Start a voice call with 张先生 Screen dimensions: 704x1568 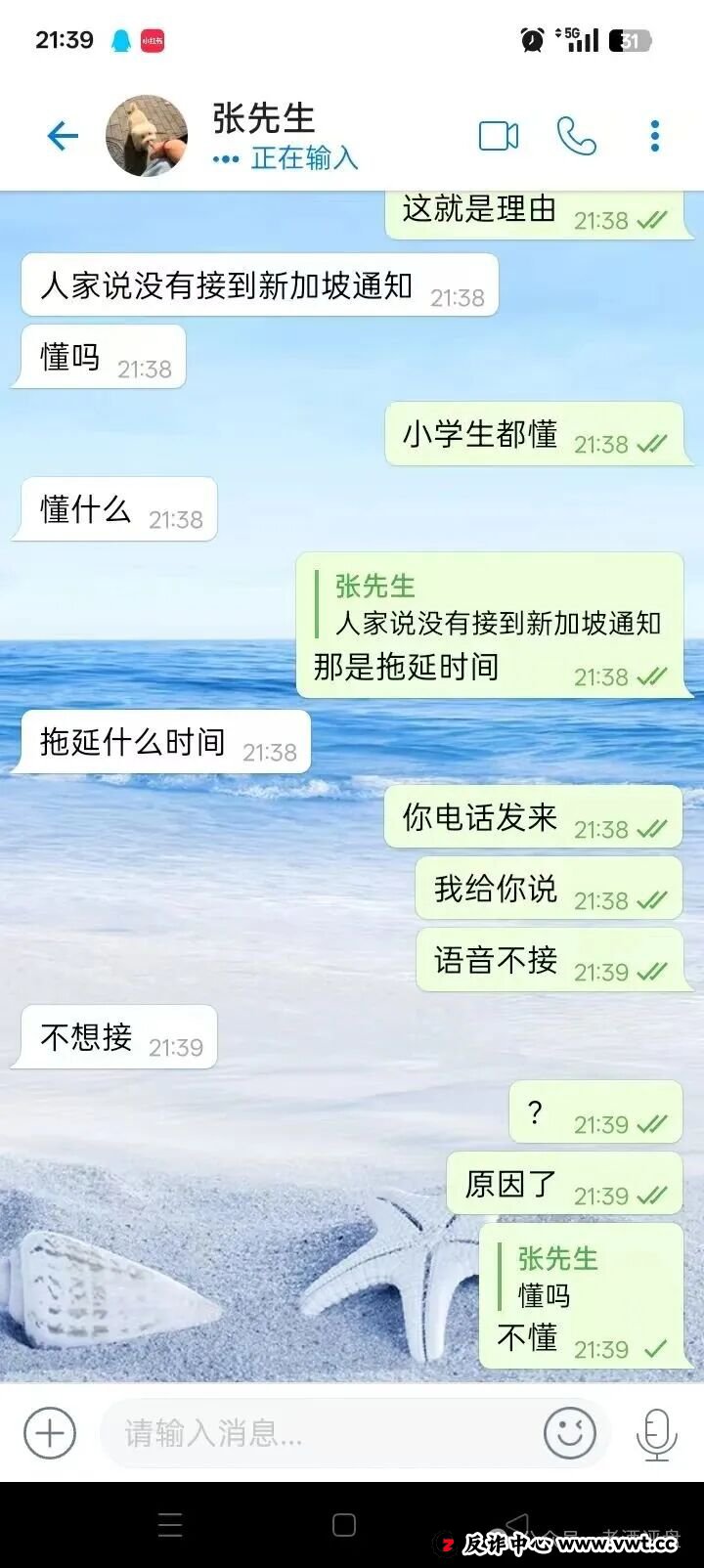576,137
